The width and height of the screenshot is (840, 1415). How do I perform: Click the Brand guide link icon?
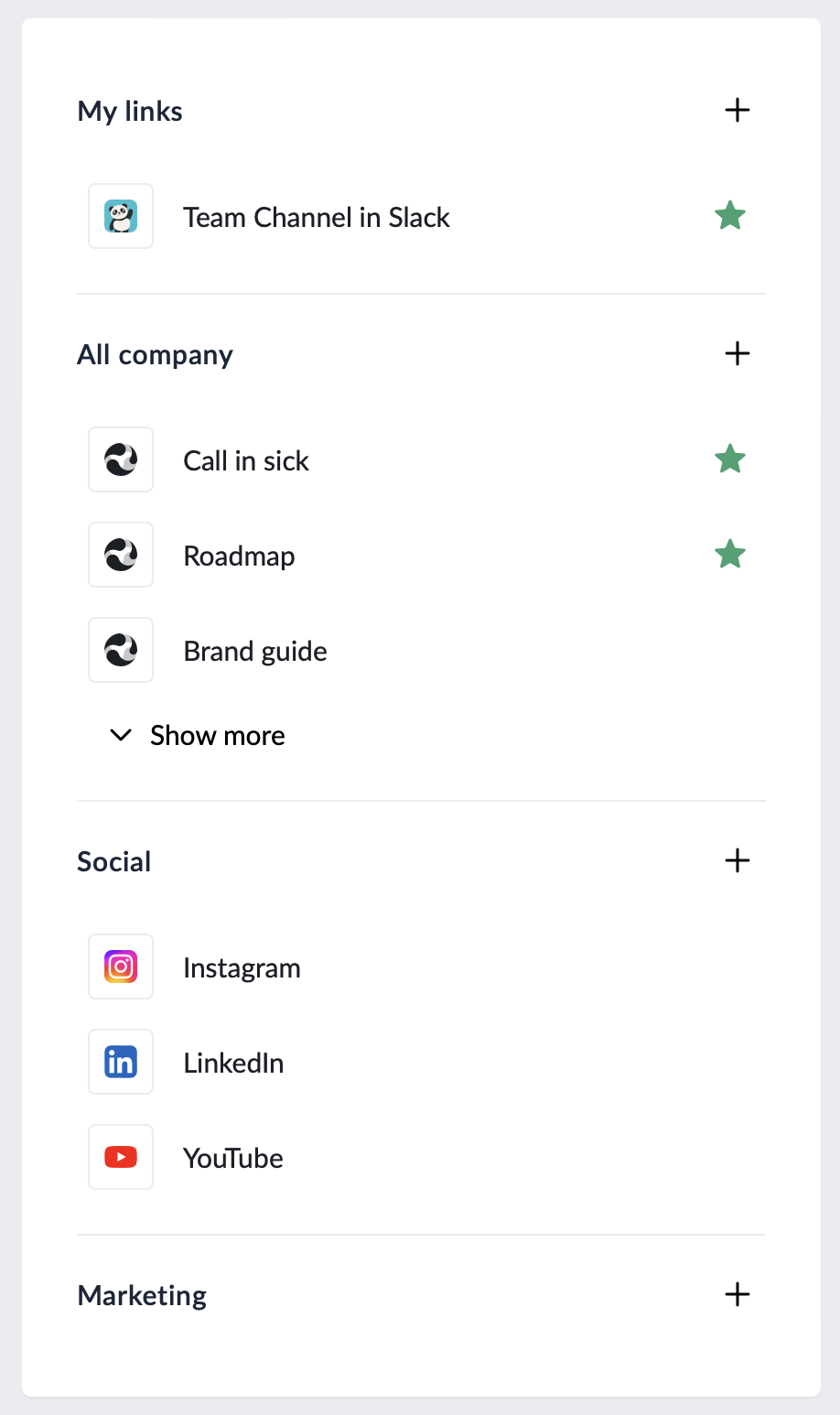coord(121,650)
